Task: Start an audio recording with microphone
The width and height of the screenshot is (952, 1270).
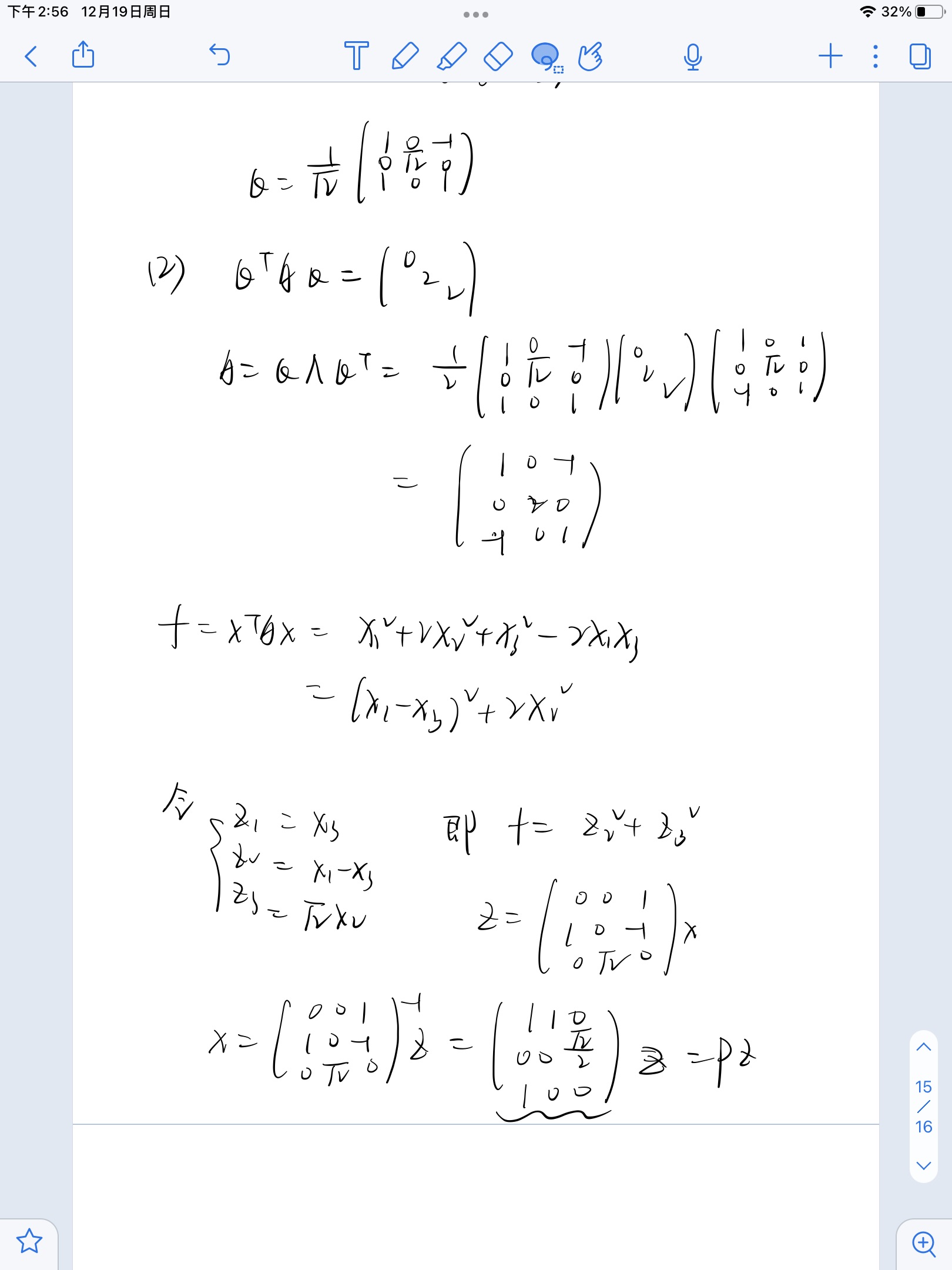Action: point(693,57)
